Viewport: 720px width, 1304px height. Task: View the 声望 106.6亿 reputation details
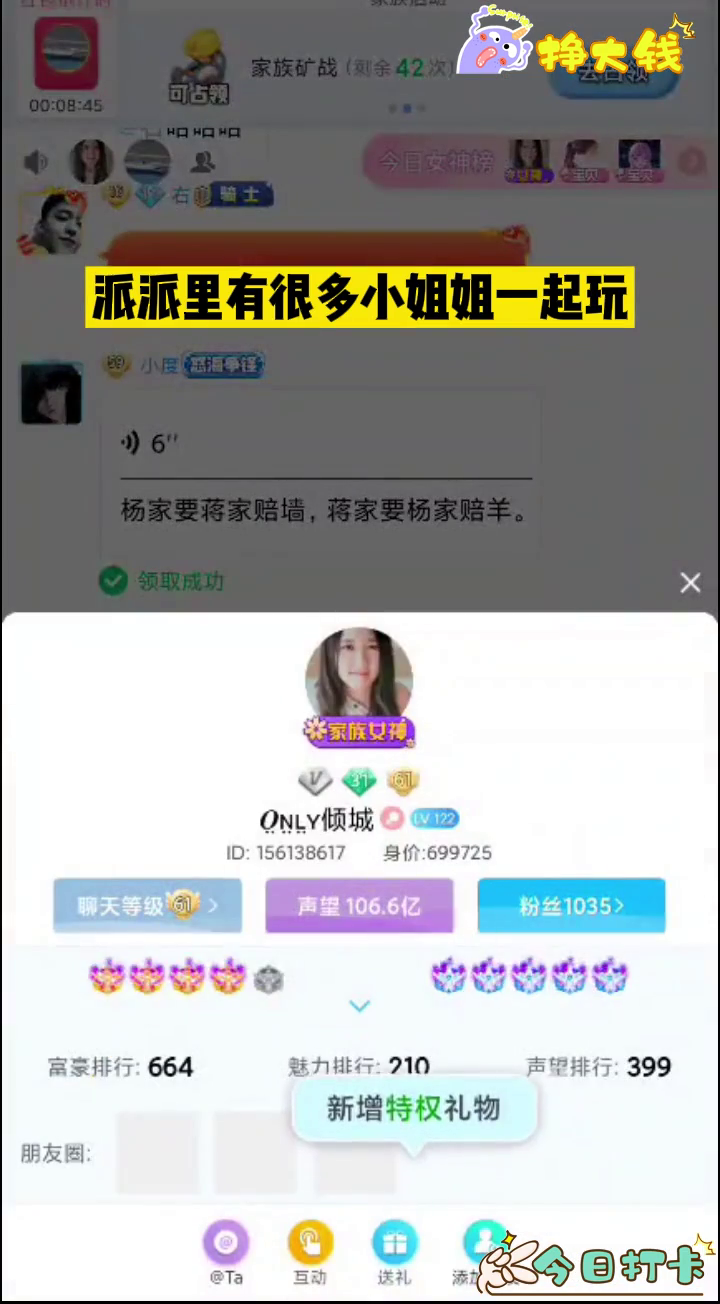pos(359,906)
